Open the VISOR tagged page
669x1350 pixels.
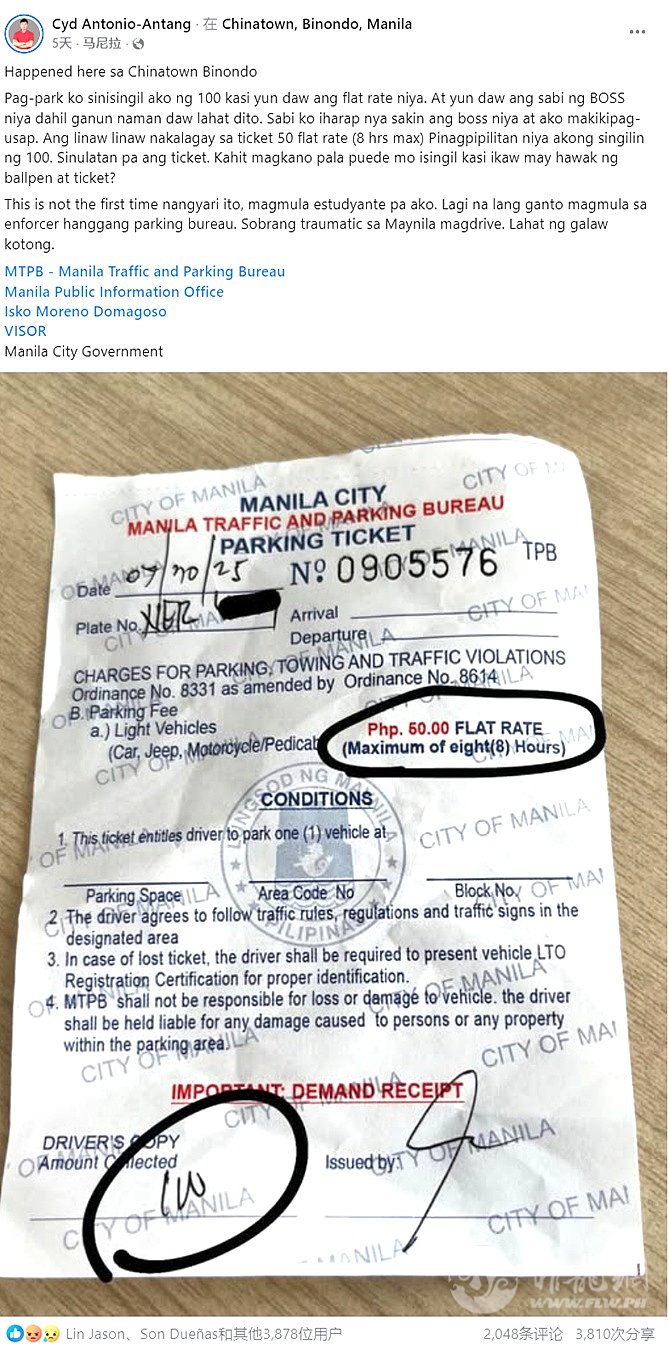(25, 331)
